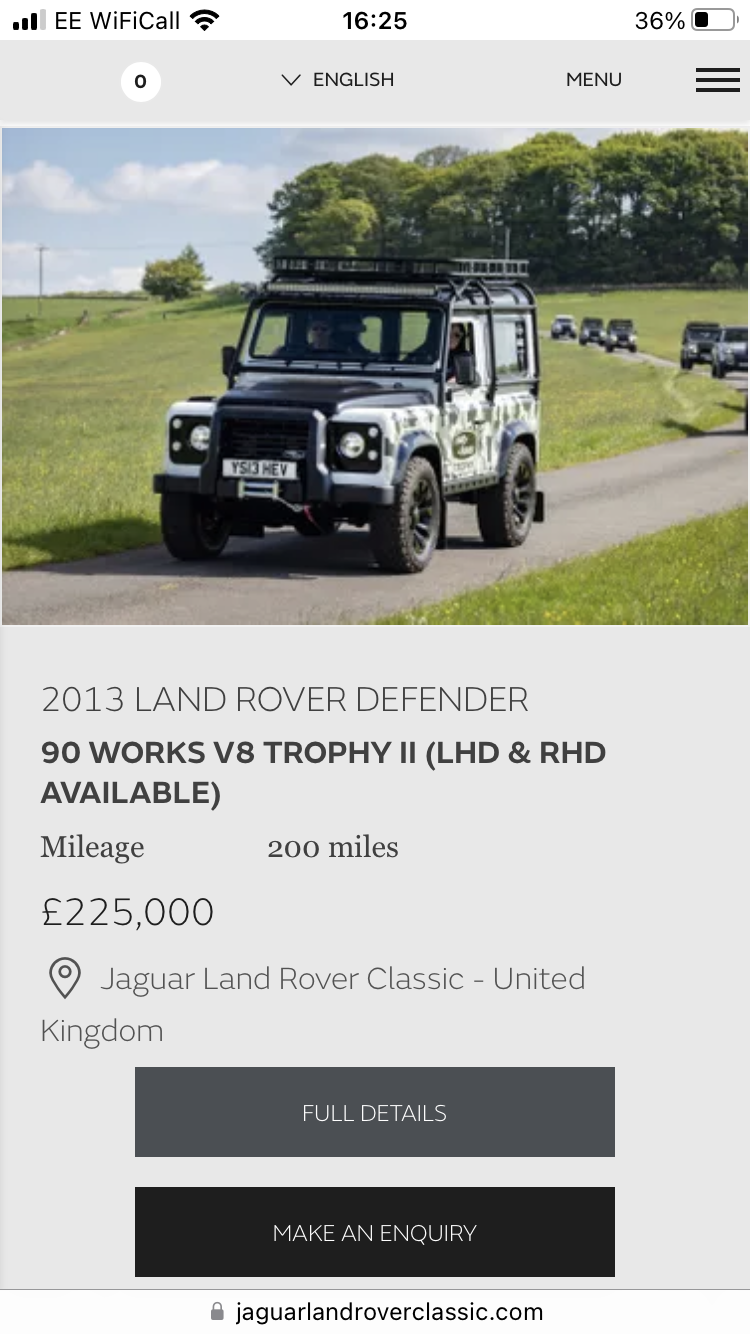The image size is (750, 1334).
Task: View the Defender Works V8 Trophy photo
Action: 375,376
